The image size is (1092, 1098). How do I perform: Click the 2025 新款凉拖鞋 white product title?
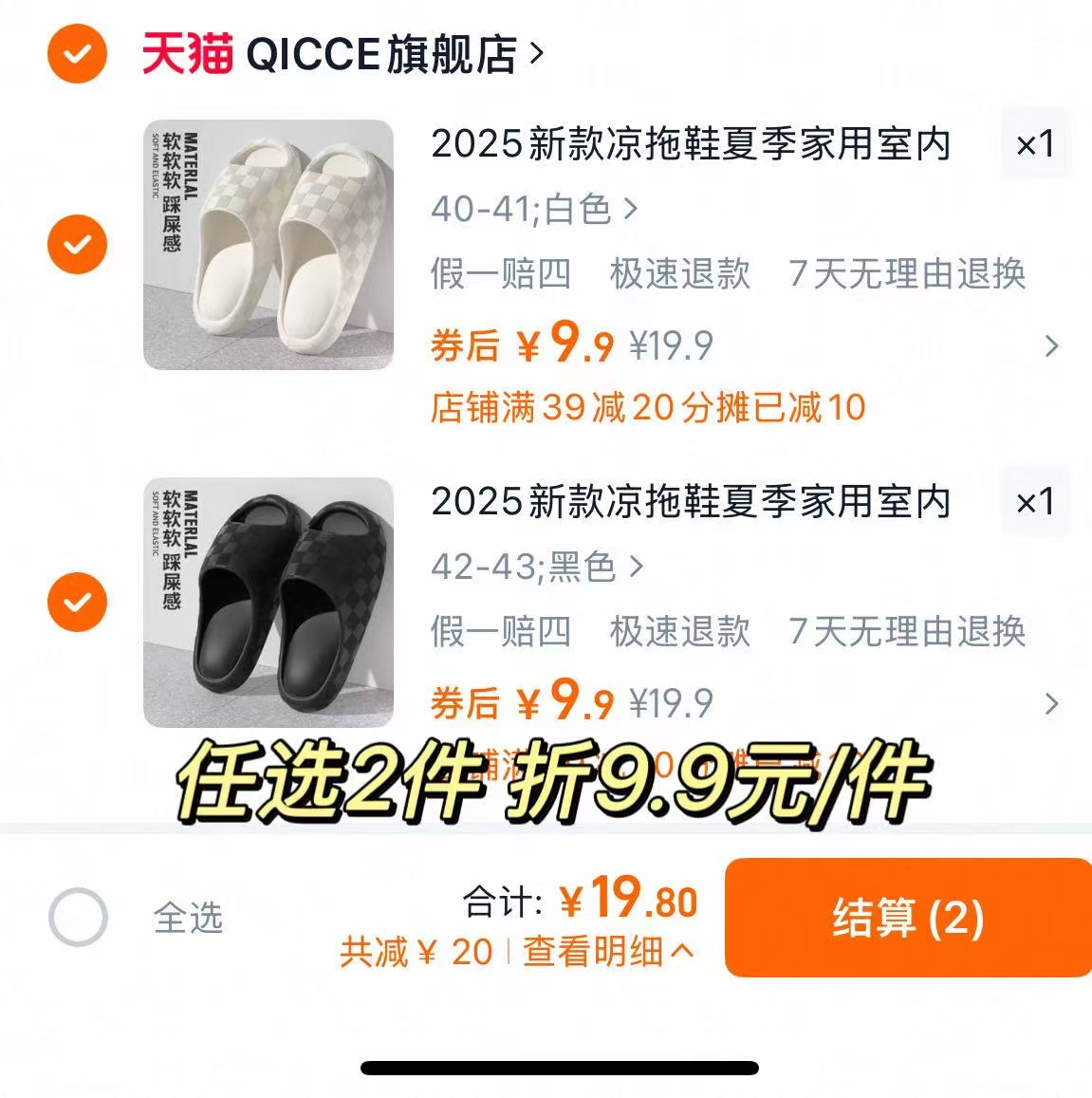(x=693, y=146)
